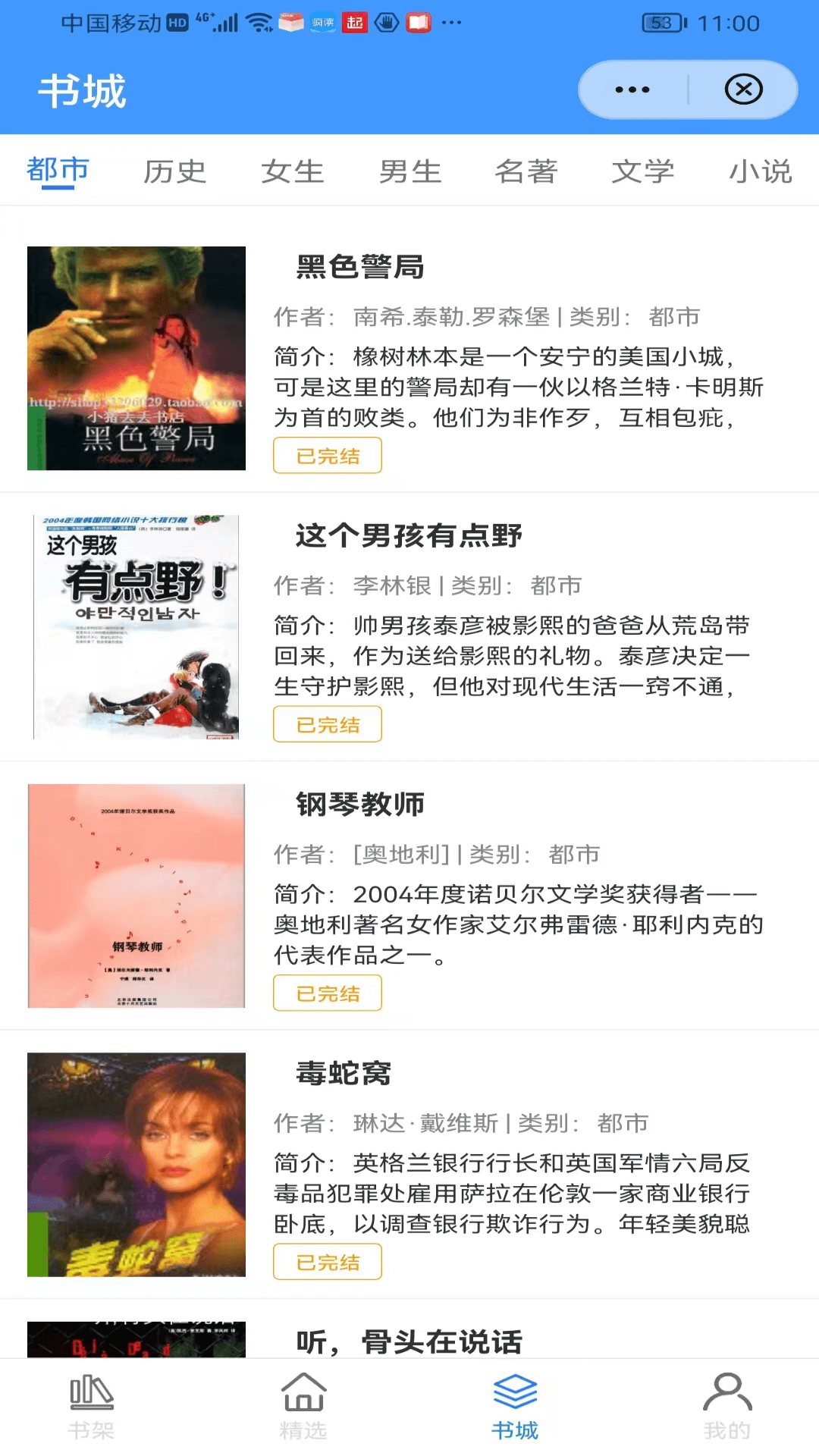Open the three-dot more menu

click(632, 89)
